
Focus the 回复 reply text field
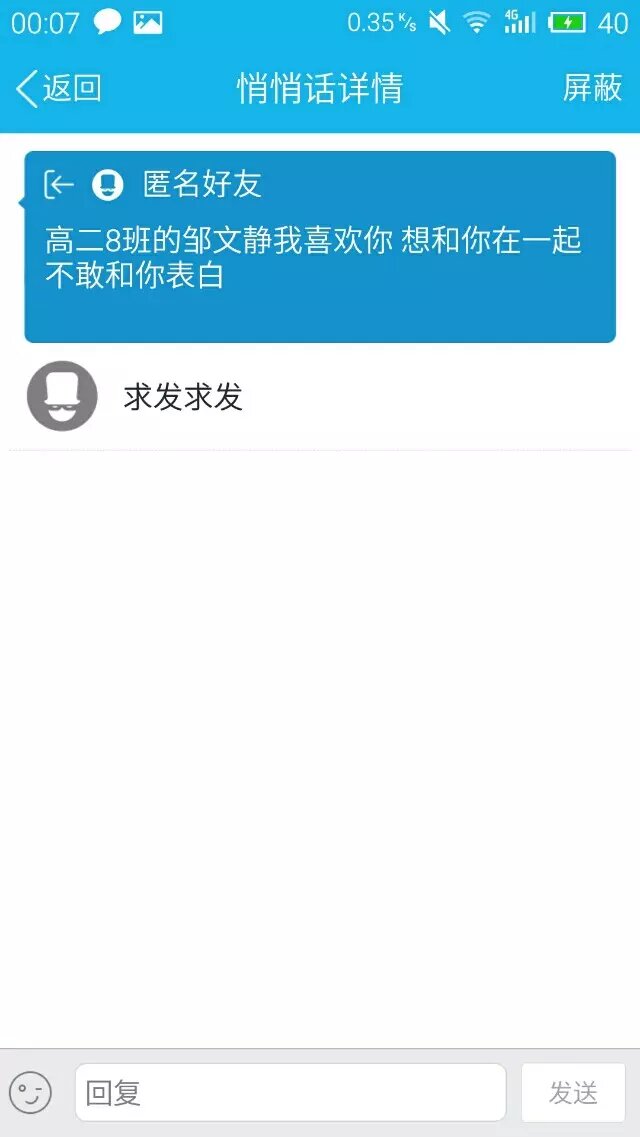[x=290, y=1093]
